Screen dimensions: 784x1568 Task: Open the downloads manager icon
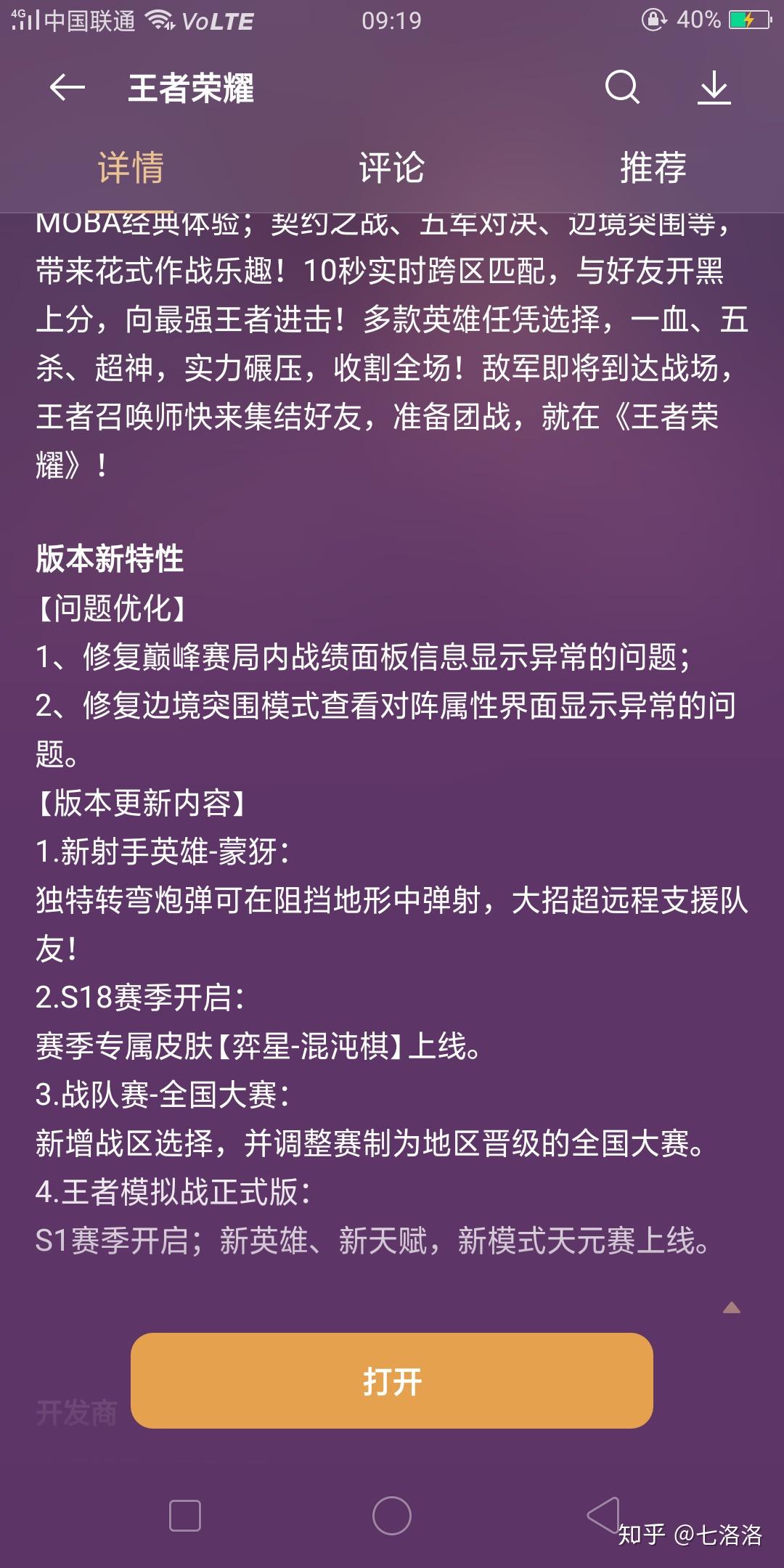(x=714, y=88)
